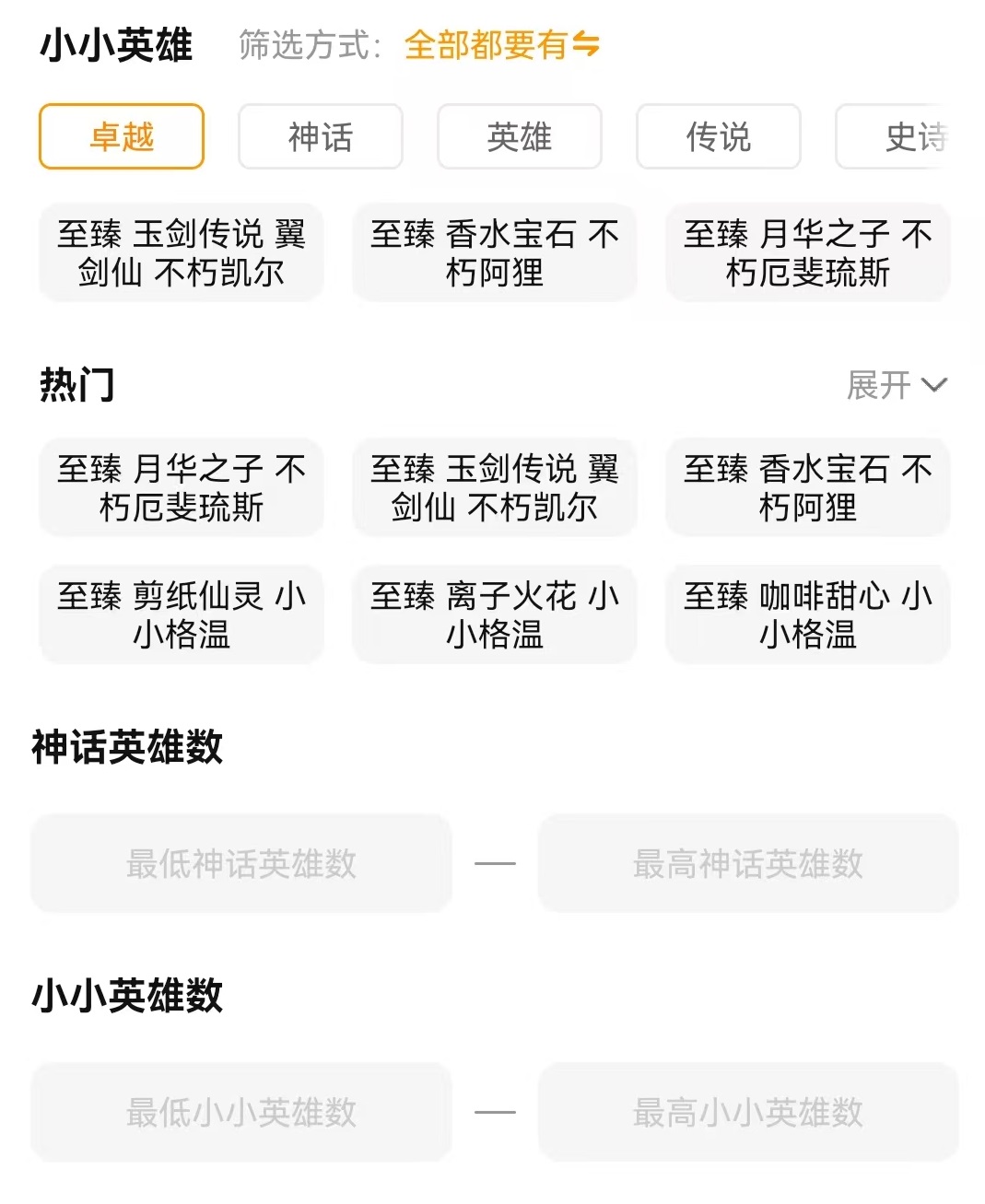Choose the 至臻 离子火花 小小格温 chip
Viewport: 985px width, 1204px height.
(x=495, y=614)
